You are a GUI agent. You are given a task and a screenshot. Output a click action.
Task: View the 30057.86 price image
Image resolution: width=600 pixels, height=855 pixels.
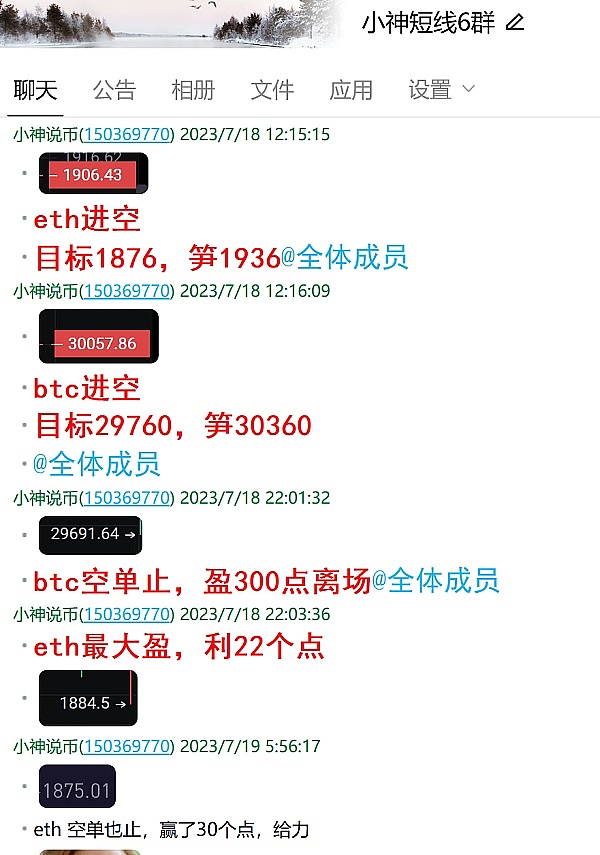tap(99, 337)
